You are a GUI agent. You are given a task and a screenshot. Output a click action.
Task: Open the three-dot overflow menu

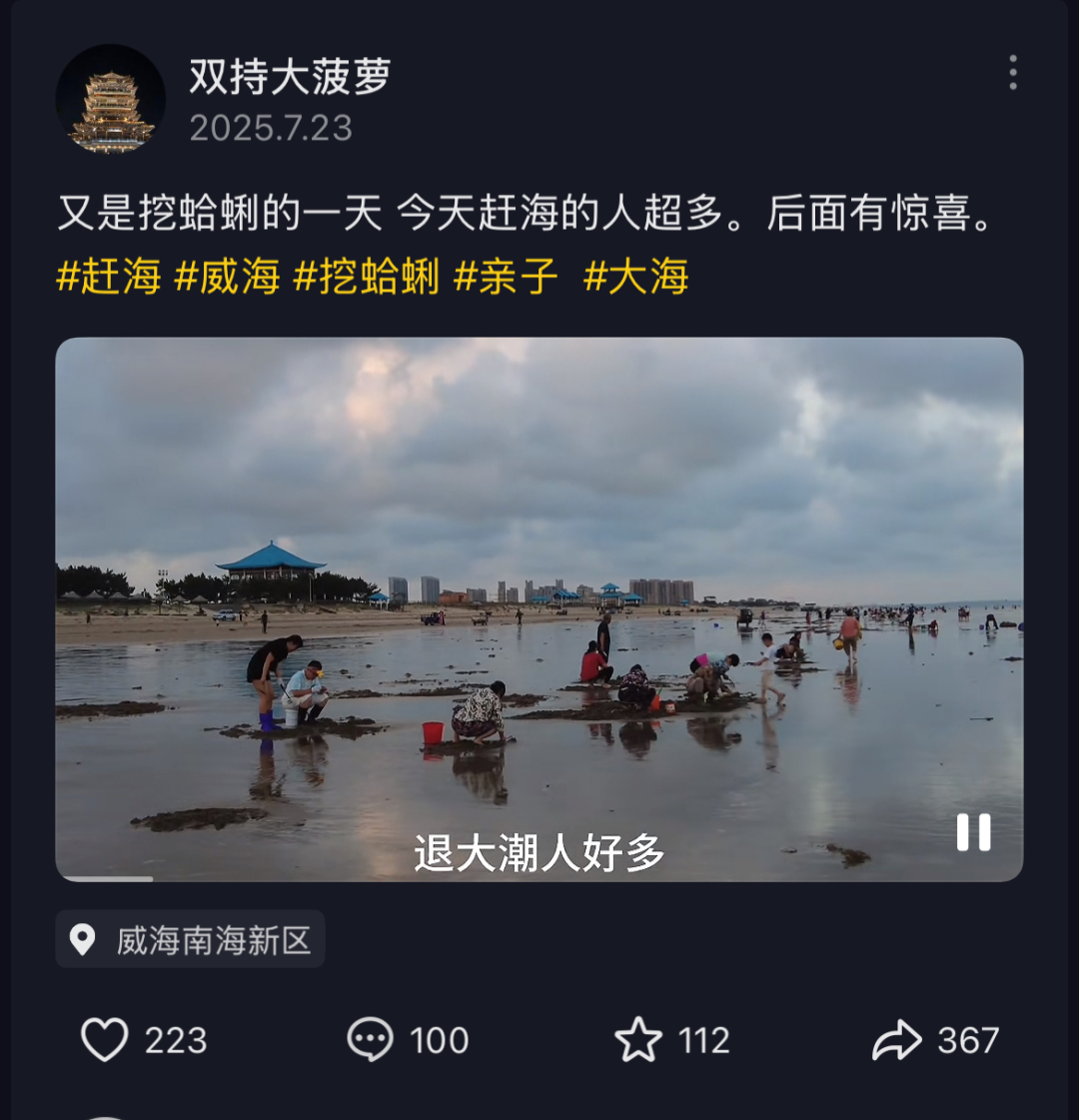click(1012, 73)
